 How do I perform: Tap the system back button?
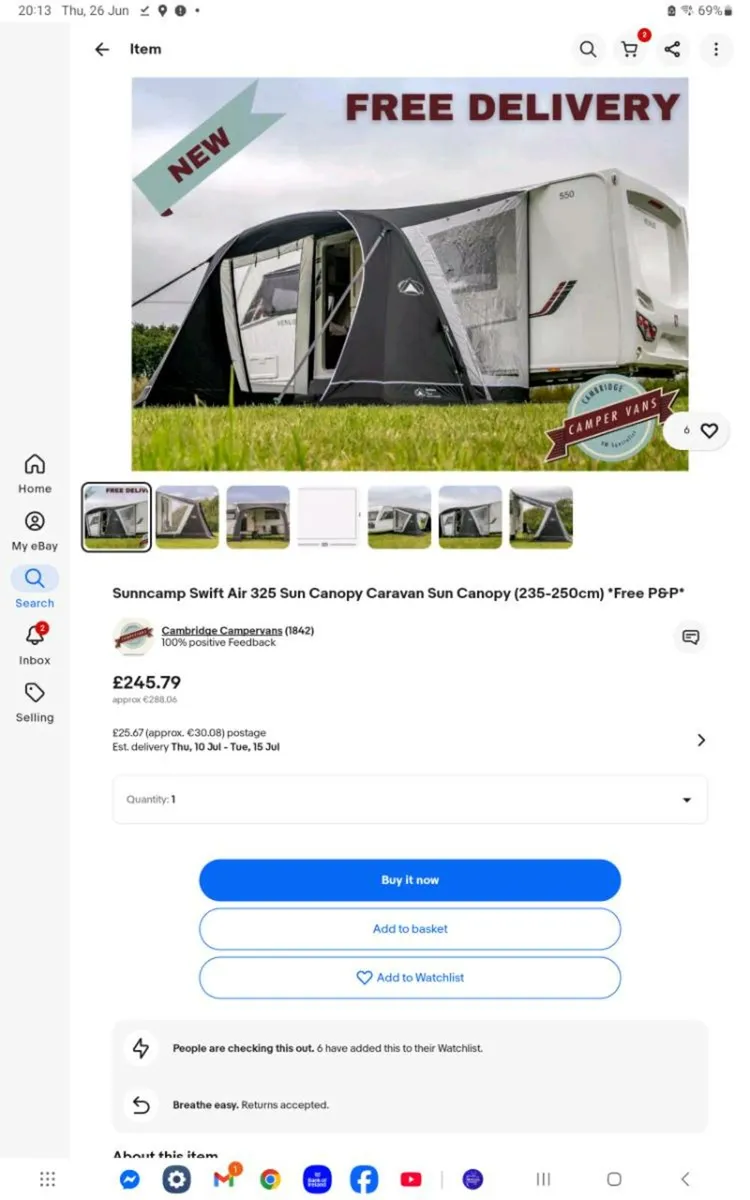pyautogui.click(x=685, y=1179)
